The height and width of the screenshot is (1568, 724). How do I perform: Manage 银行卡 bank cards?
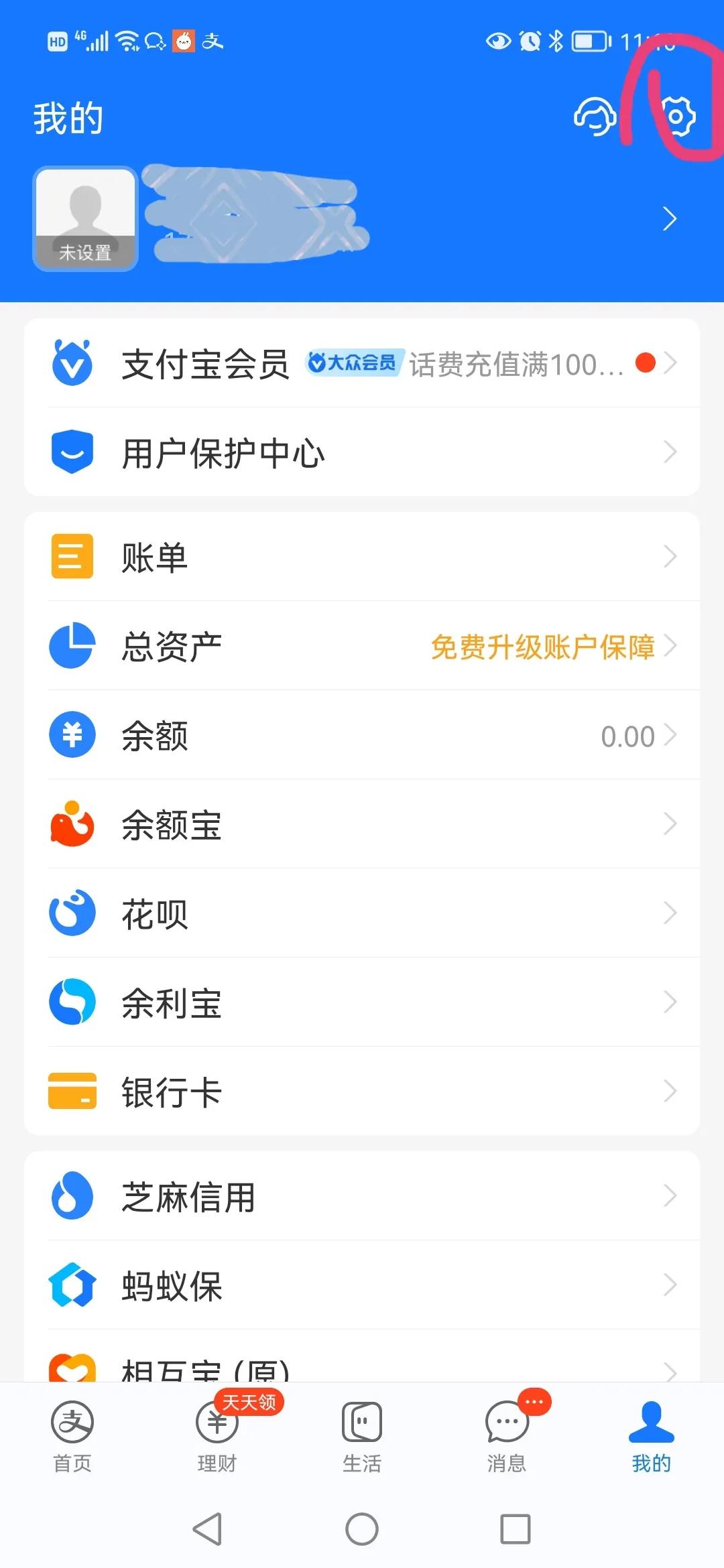[x=362, y=1092]
